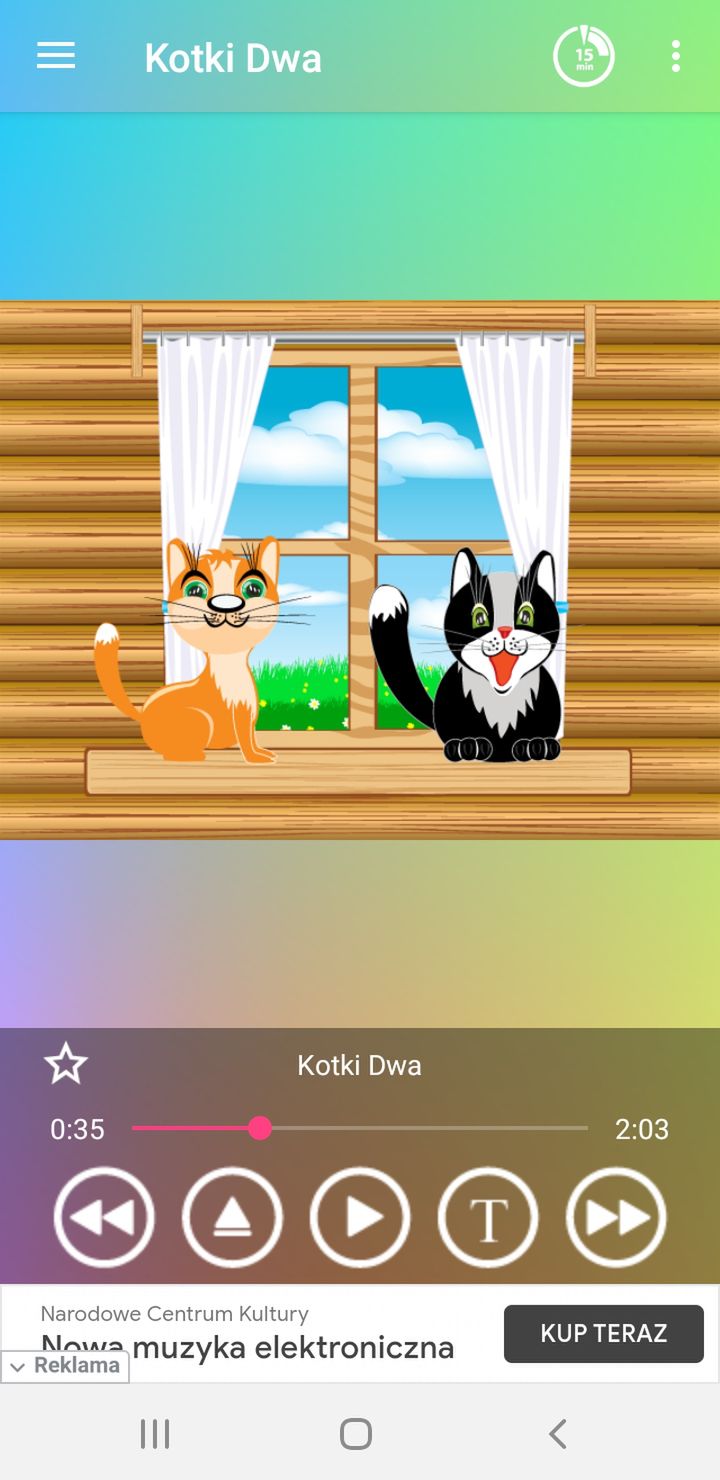Tap the pink seek bar position knob

coord(260,1128)
